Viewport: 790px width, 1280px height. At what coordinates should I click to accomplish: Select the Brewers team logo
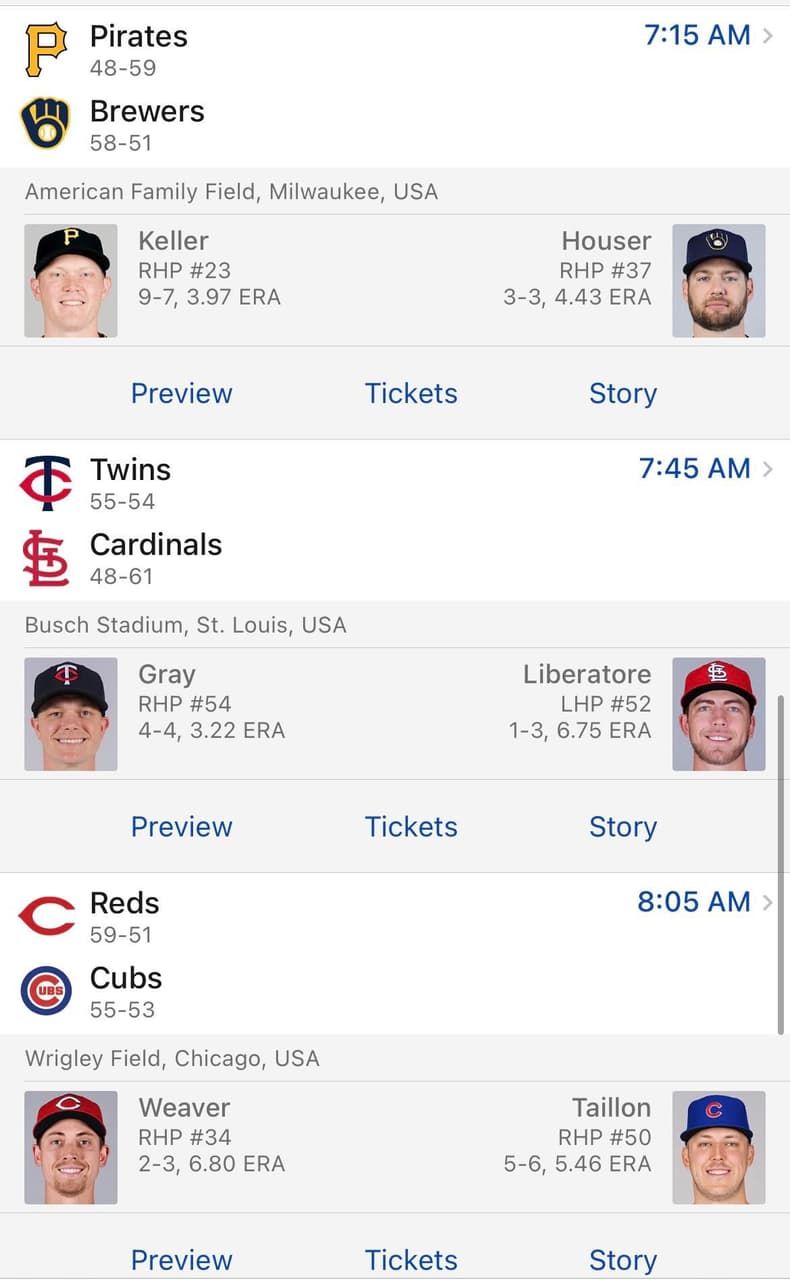tap(43, 122)
